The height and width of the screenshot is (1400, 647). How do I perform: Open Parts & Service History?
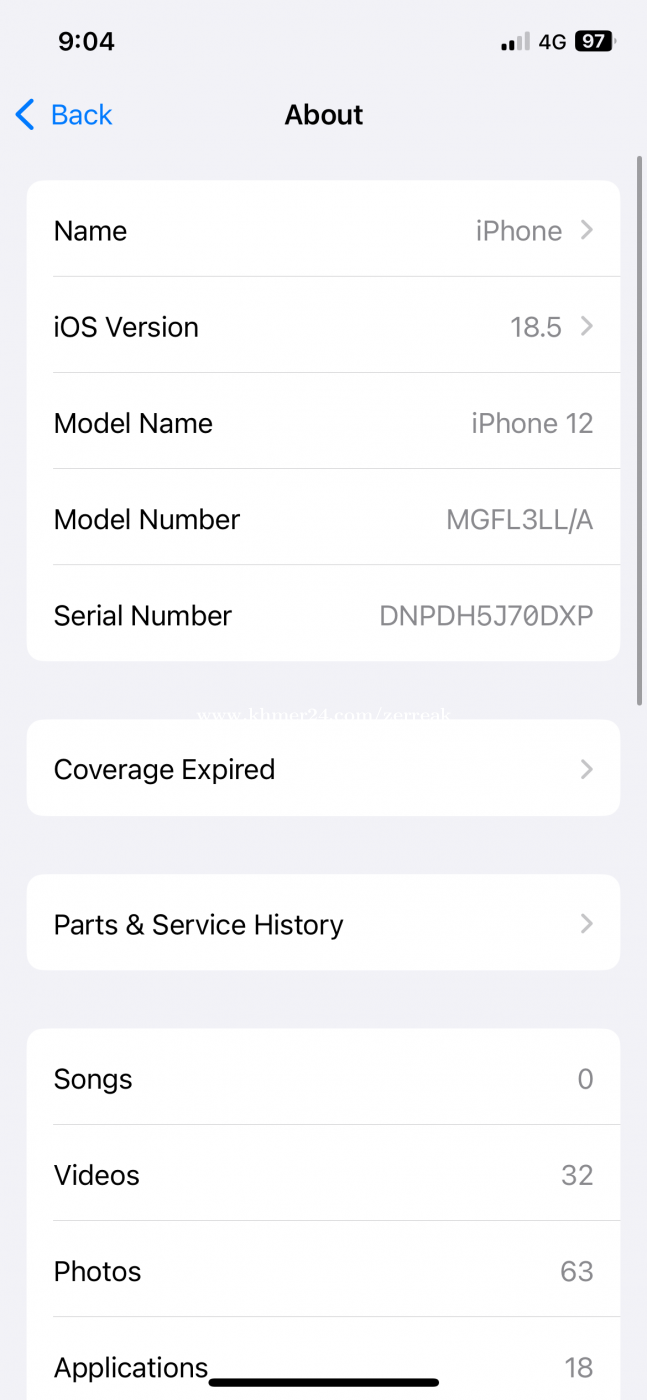pyautogui.click(x=323, y=923)
